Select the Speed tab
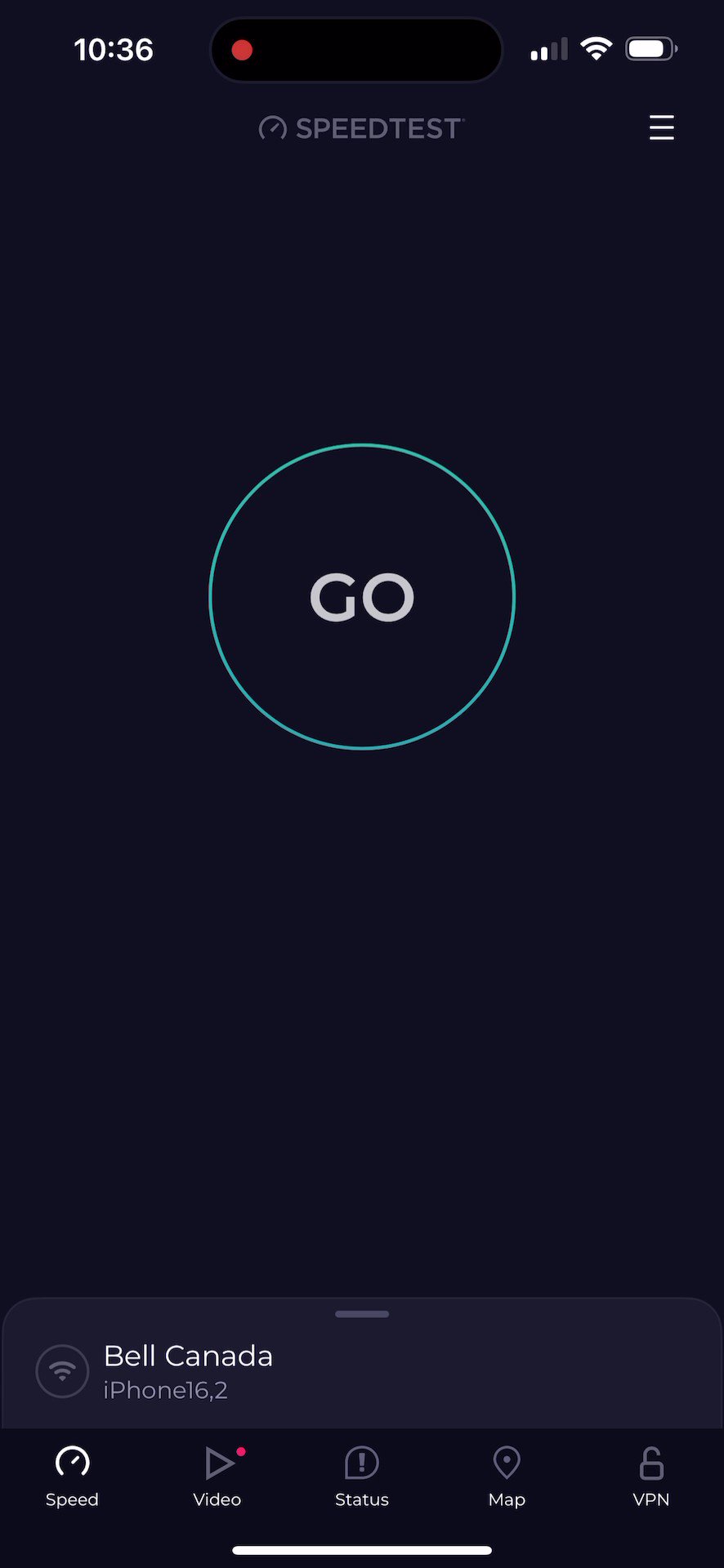The image size is (724, 1568). click(72, 1477)
